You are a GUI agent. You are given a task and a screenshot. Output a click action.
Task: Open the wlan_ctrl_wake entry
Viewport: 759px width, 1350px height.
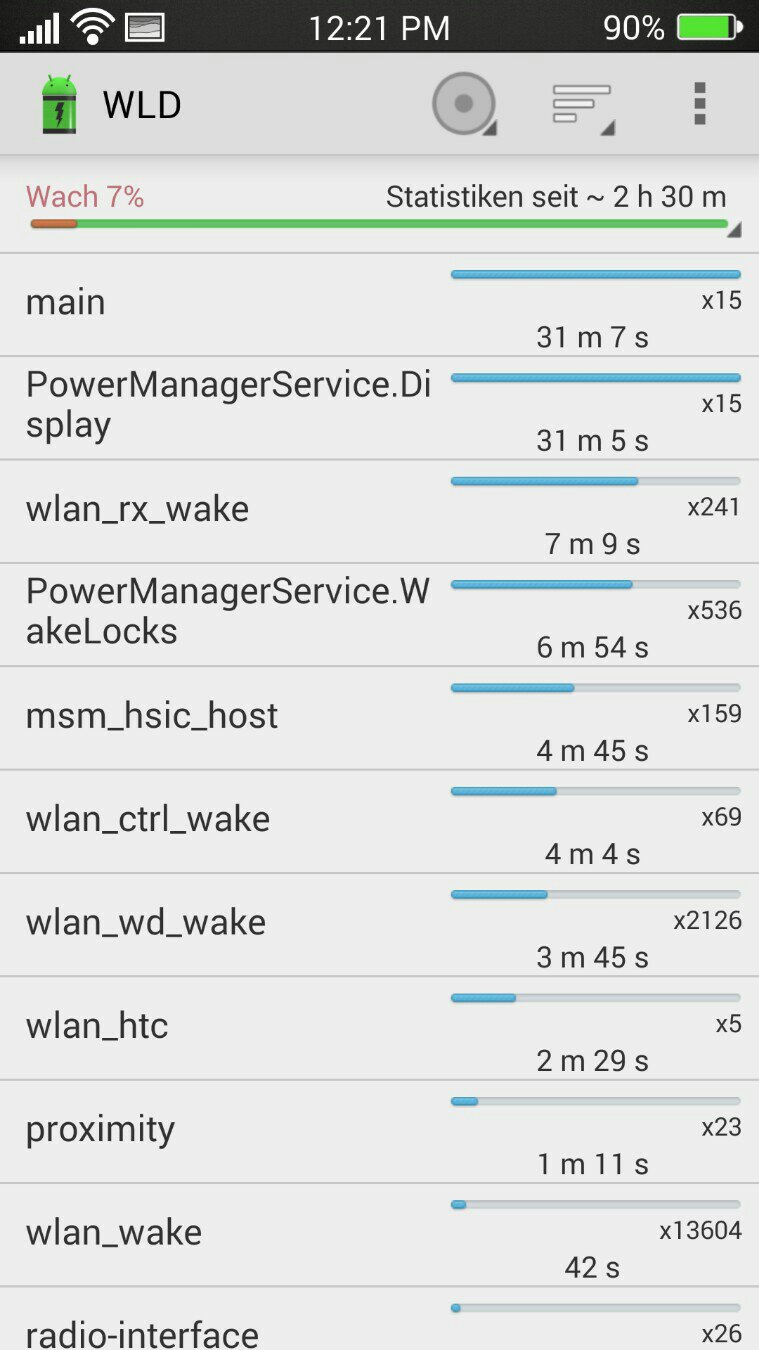point(379,822)
